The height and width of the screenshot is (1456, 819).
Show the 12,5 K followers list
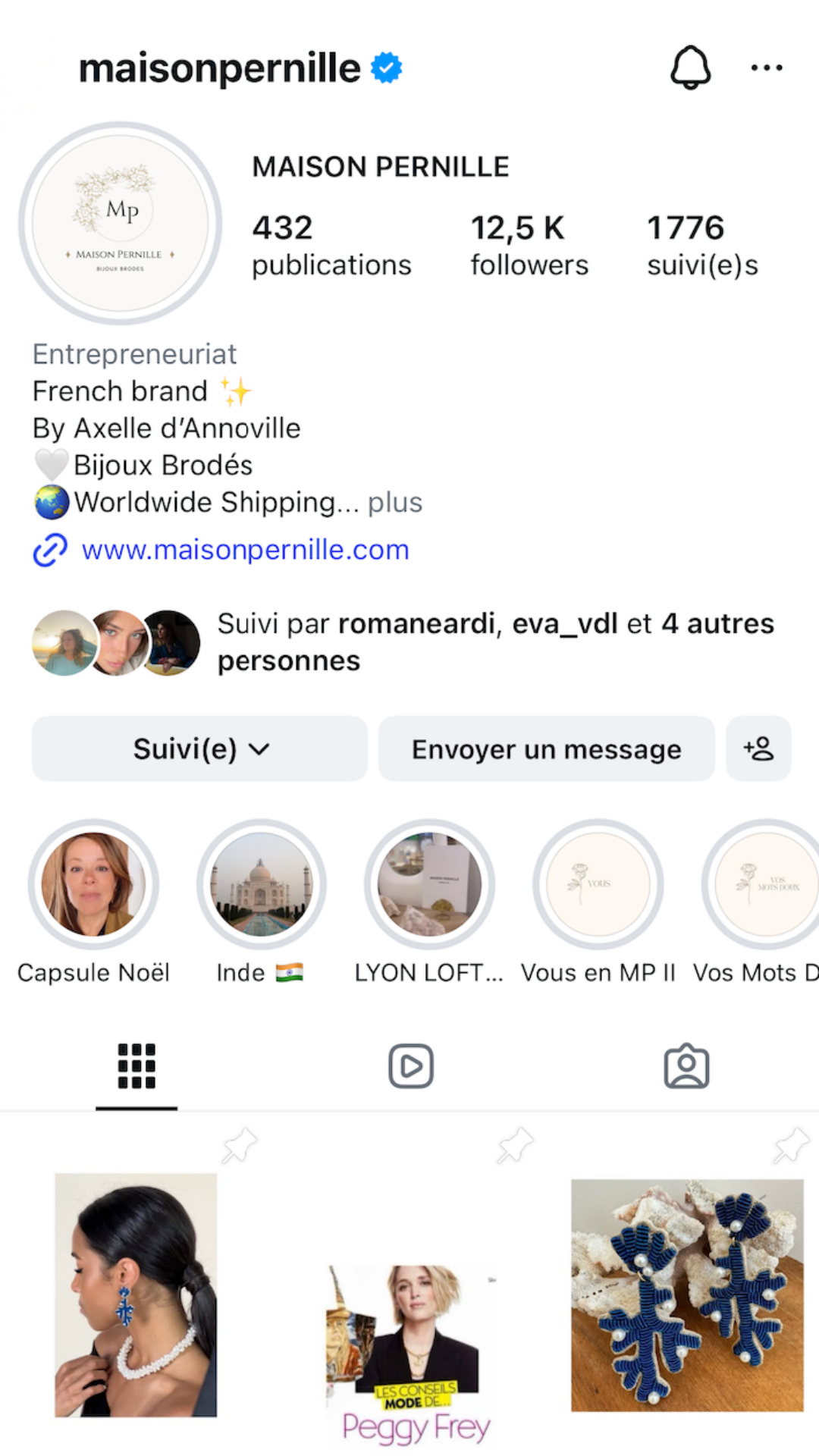(x=529, y=245)
